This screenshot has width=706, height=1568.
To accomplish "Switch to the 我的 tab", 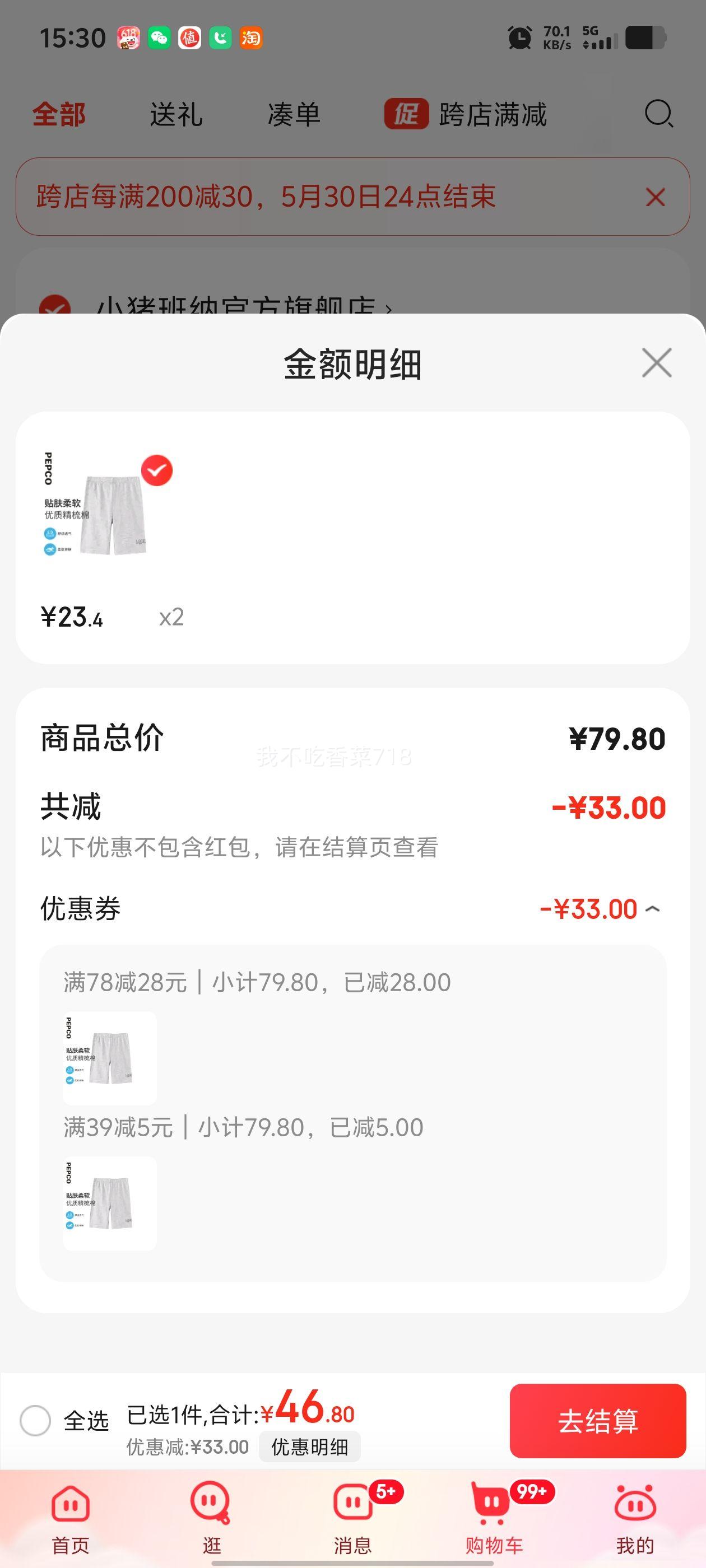I will point(635,1519).
